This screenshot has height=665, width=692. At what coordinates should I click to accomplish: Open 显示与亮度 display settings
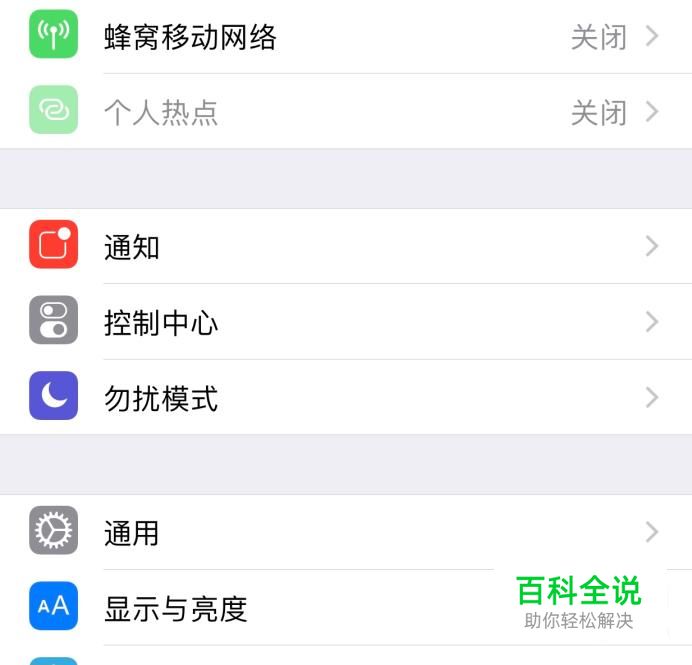click(x=176, y=608)
